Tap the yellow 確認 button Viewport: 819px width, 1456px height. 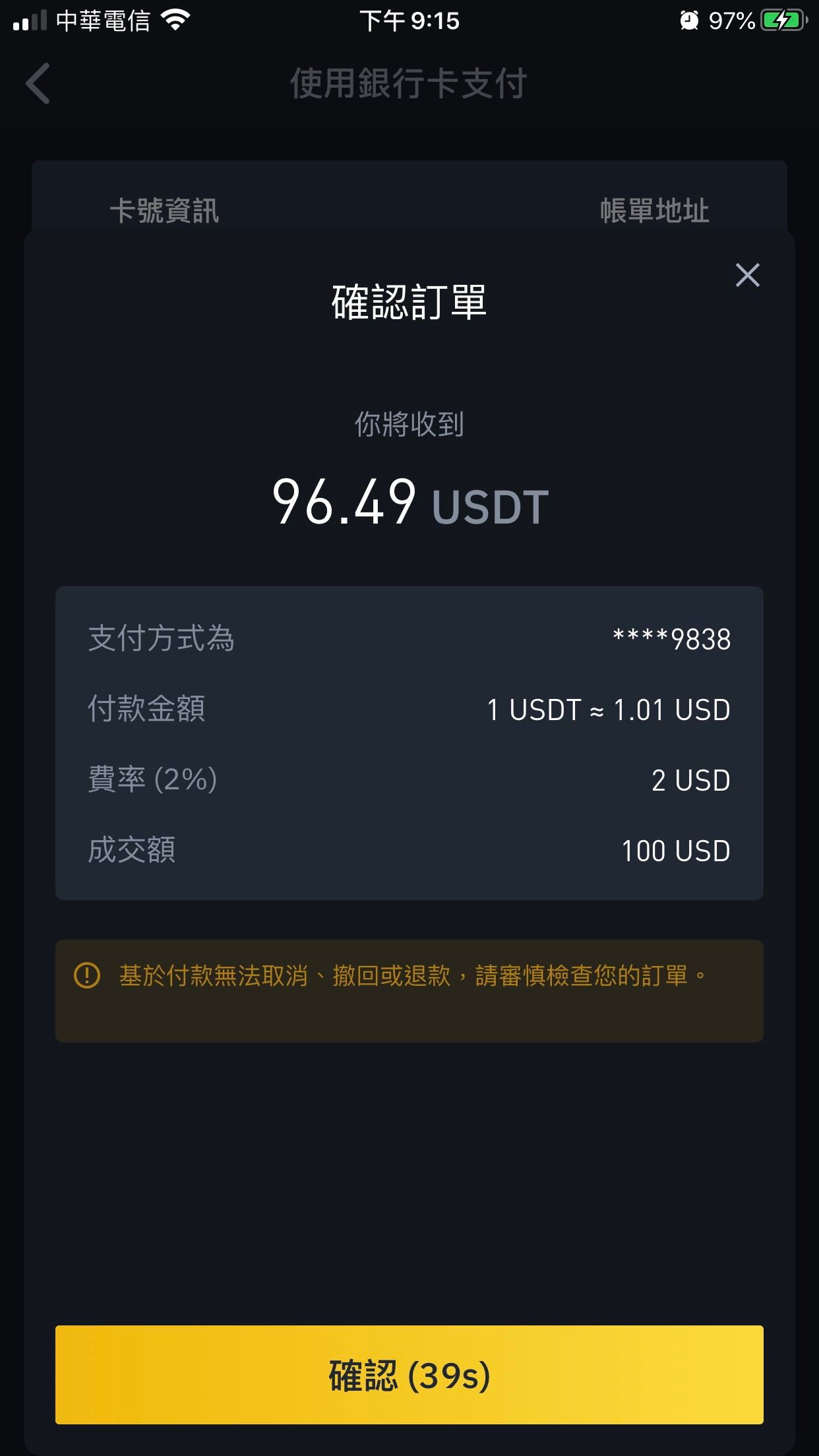pyautogui.click(x=409, y=1375)
